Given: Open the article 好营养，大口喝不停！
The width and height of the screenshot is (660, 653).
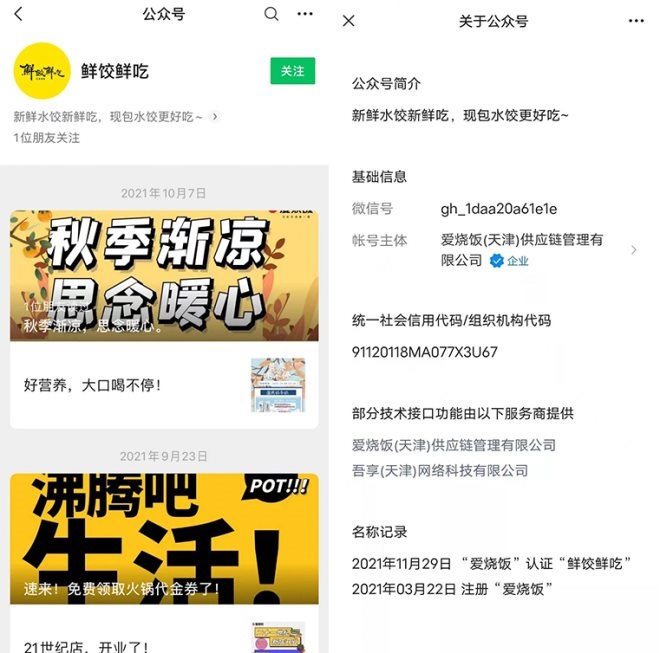Looking at the screenshot, I should tap(164, 384).
